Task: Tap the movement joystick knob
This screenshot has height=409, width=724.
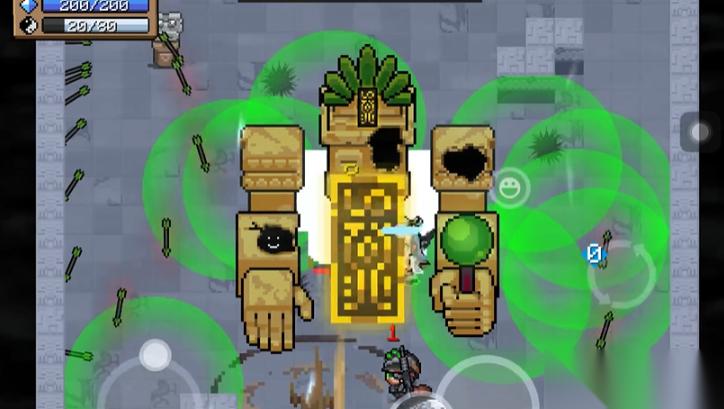Action: click(155, 355)
